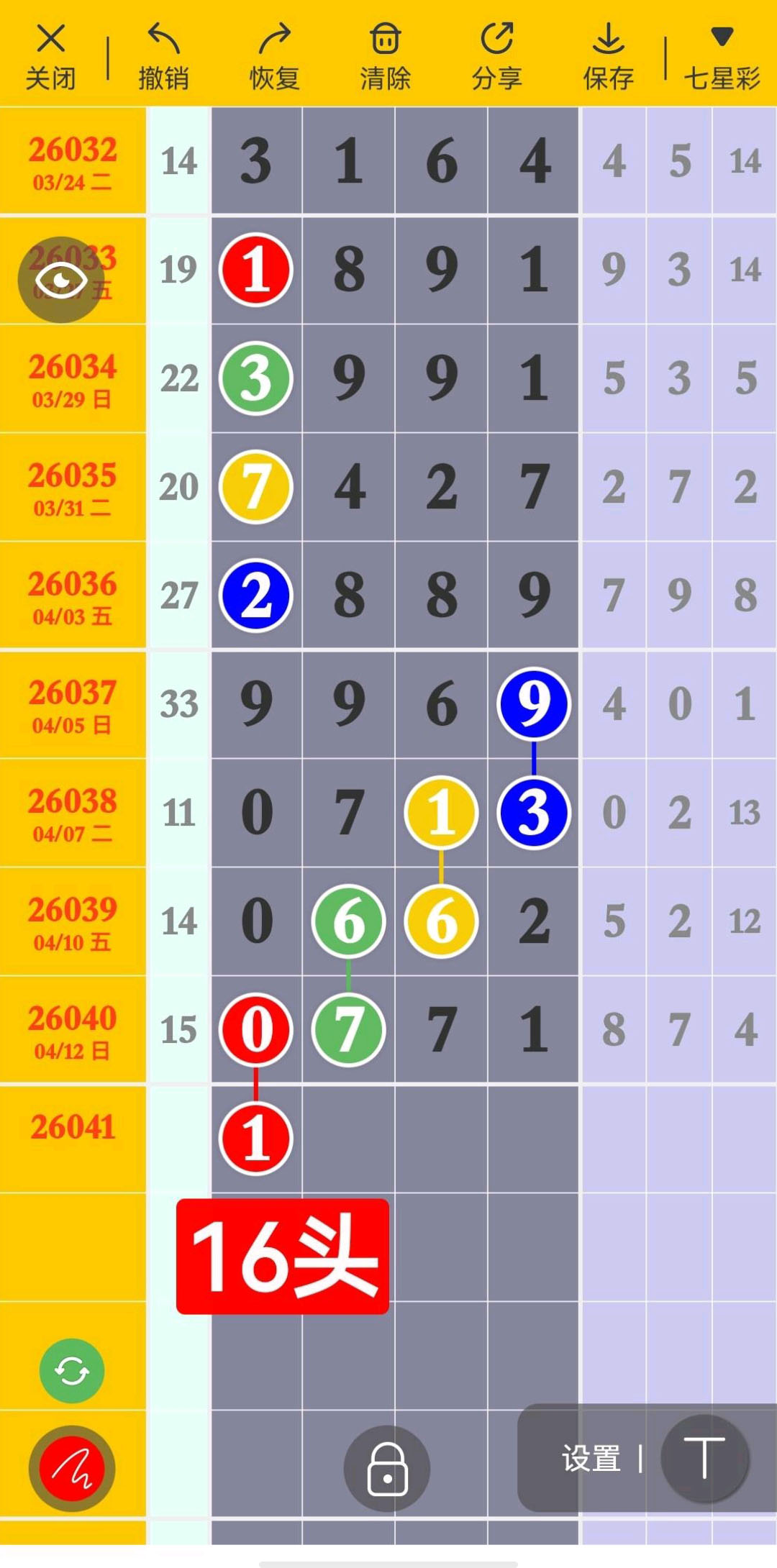The width and height of the screenshot is (777, 1568).
Task: Undo the last marking
Action: pyautogui.click(x=163, y=56)
